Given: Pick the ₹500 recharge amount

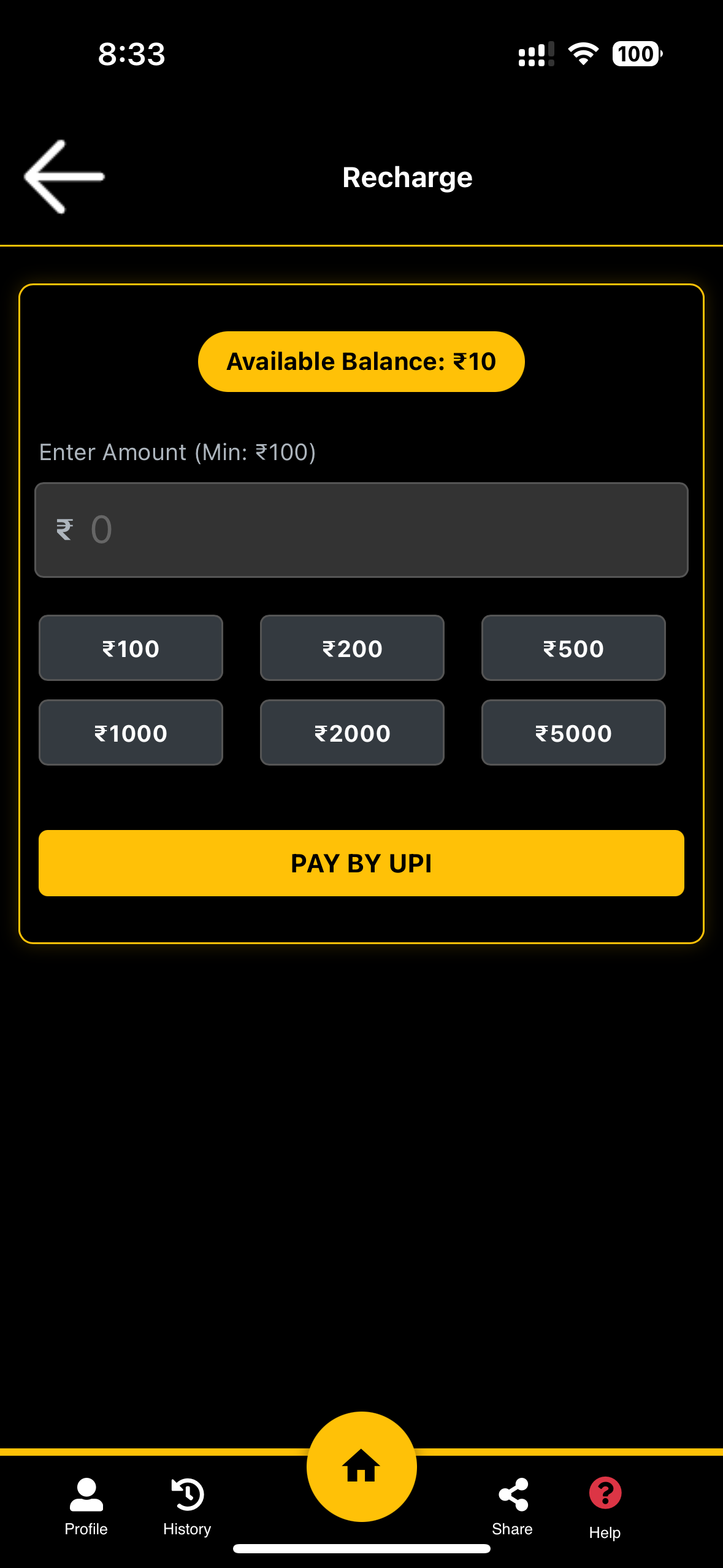Looking at the screenshot, I should tap(573, 648).
